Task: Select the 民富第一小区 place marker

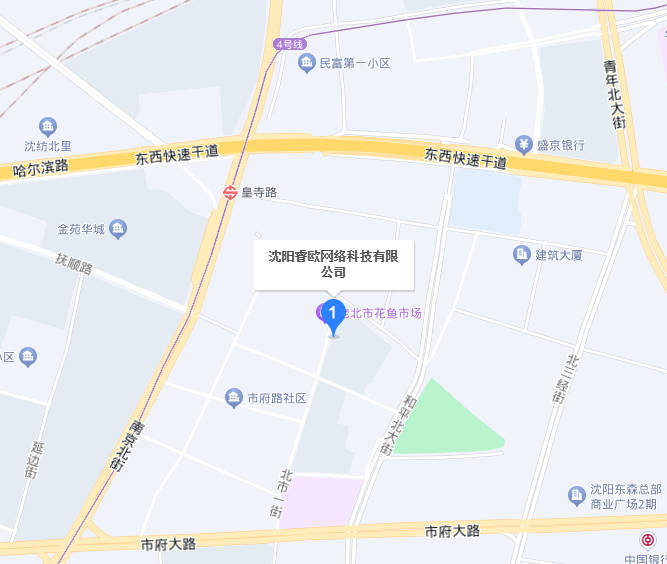Action: 308,64
